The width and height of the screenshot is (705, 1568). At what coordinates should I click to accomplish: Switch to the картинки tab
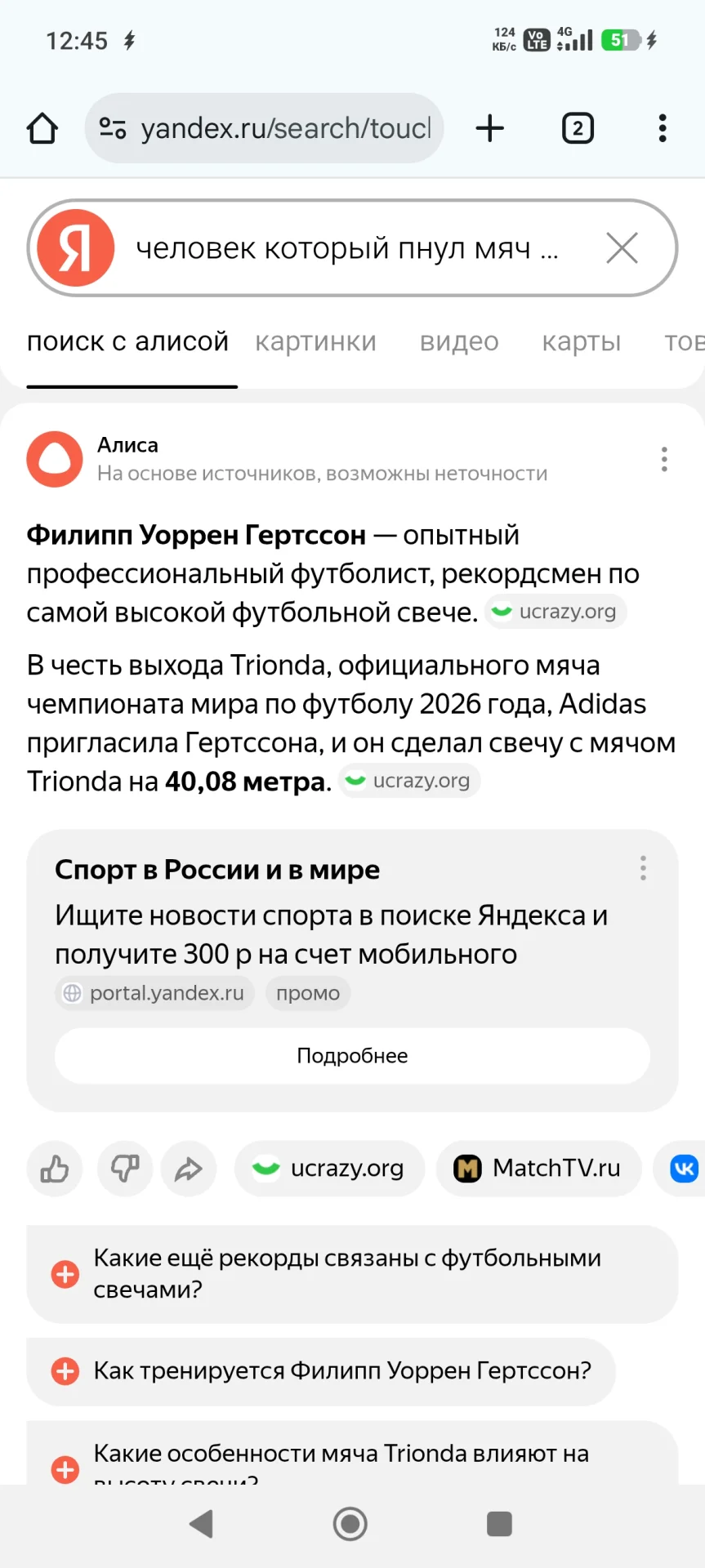point(315,341)
